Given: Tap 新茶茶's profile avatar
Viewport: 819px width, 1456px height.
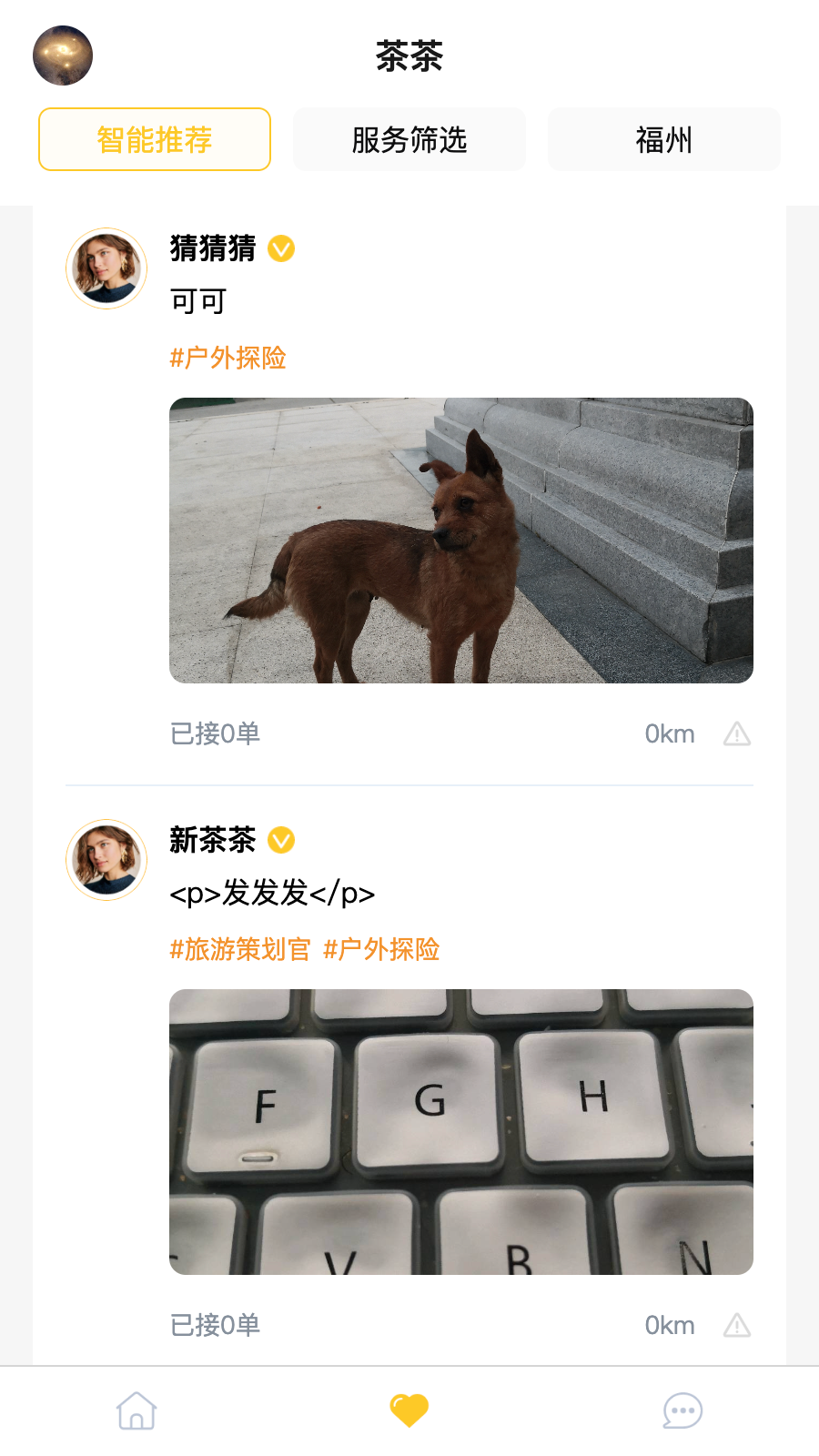Looking at the screenshot, I should [x=106, y=859].
